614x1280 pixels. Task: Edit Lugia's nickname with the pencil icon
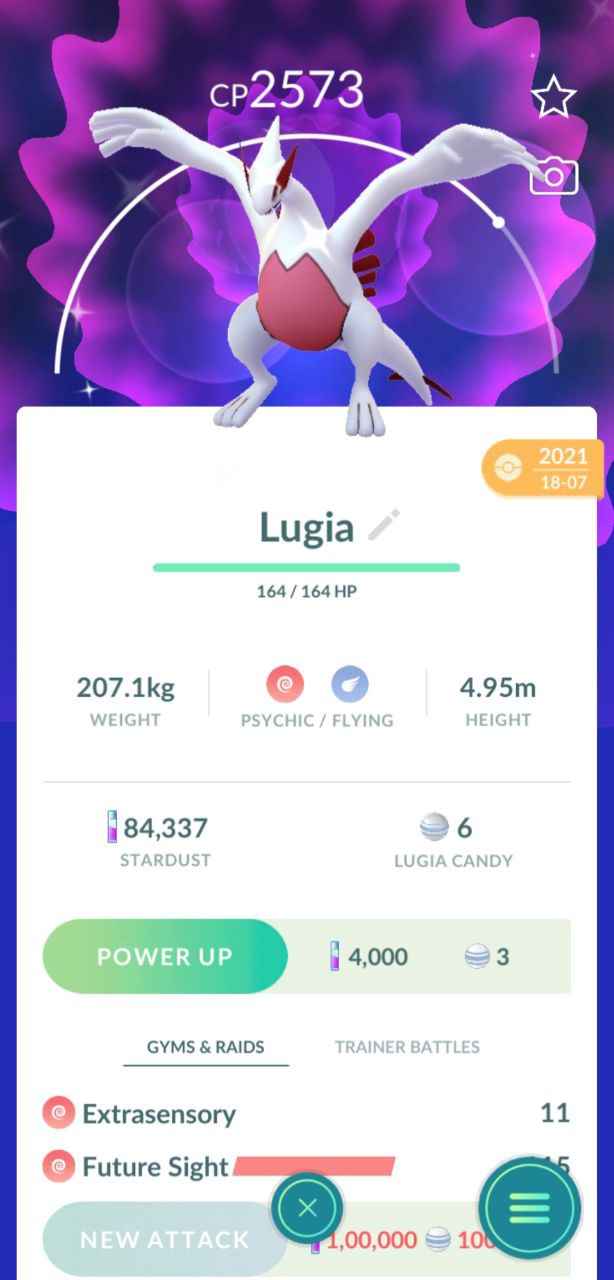point(384,525)
